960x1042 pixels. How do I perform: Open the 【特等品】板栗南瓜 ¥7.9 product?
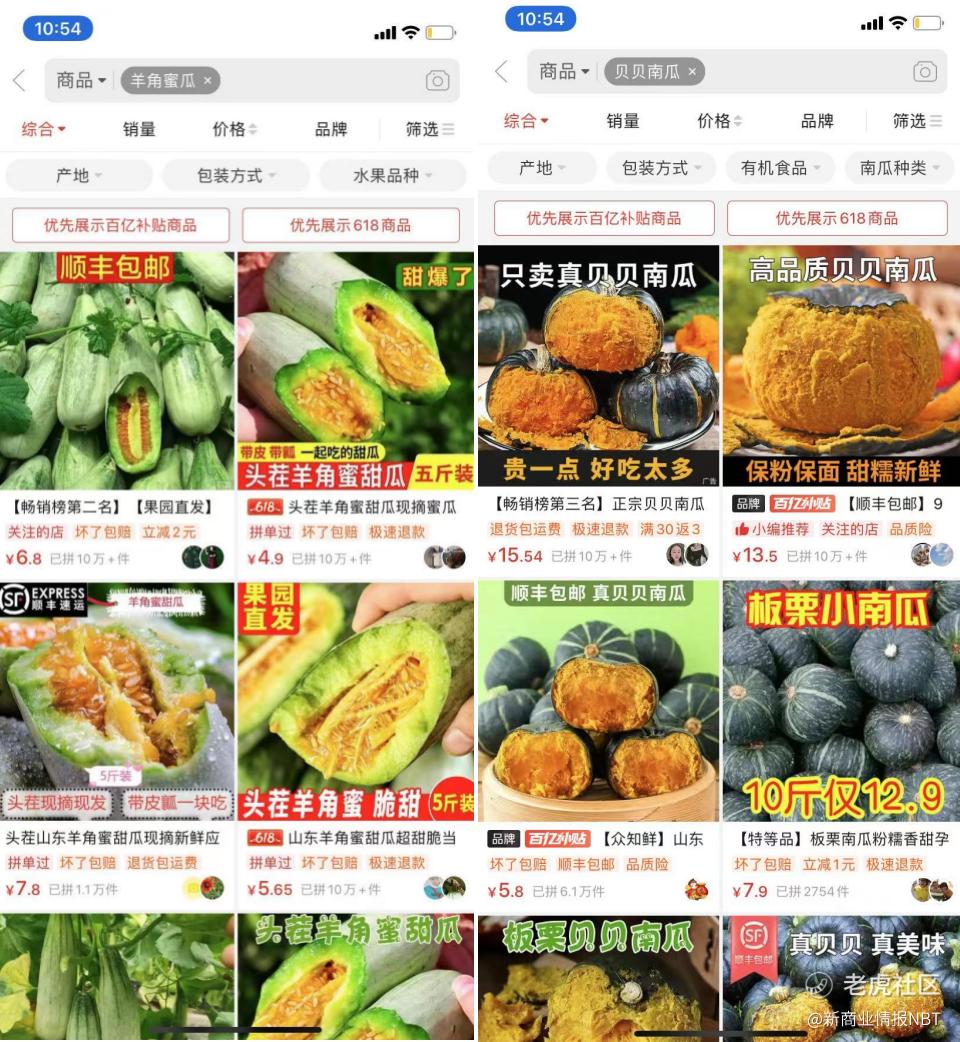point(841,742)
